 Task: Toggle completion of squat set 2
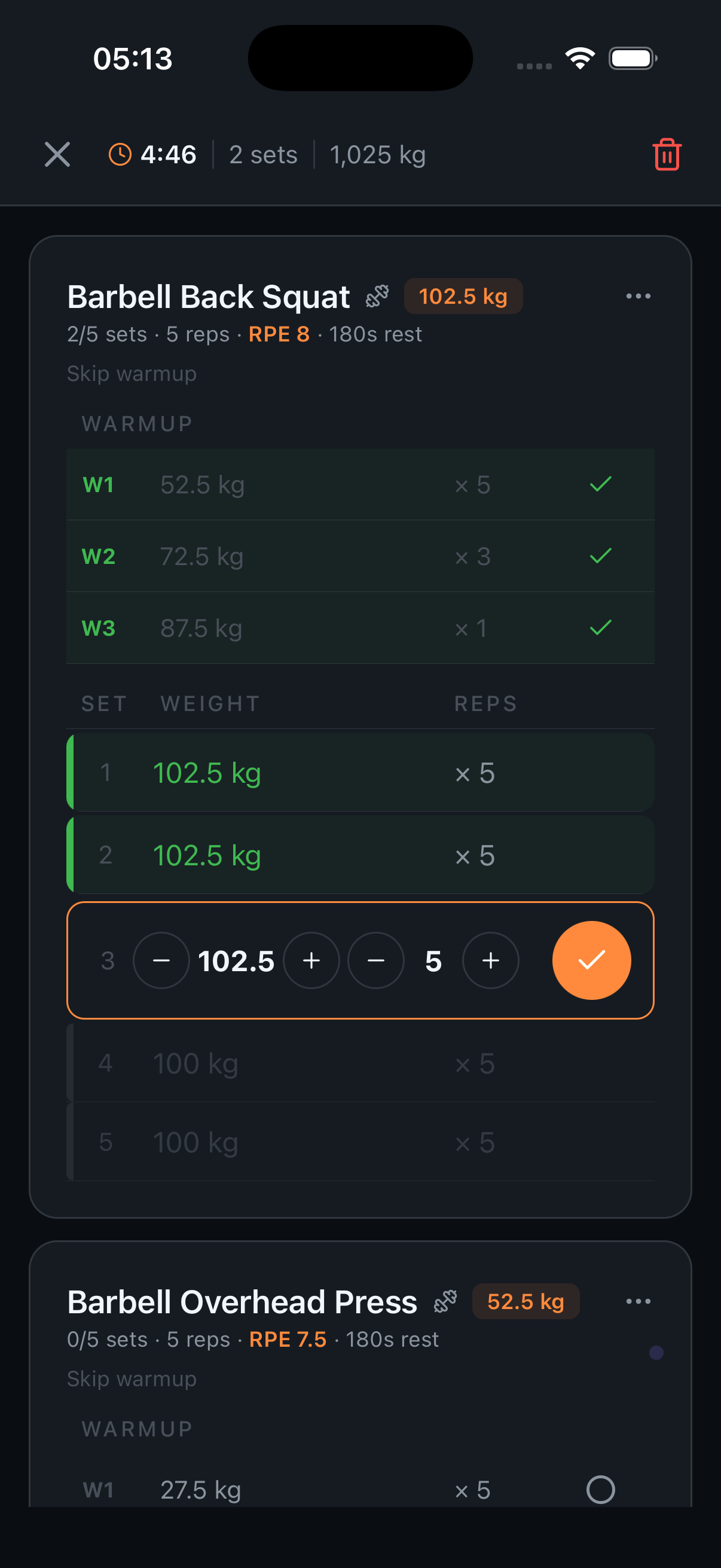click(362, 855)
